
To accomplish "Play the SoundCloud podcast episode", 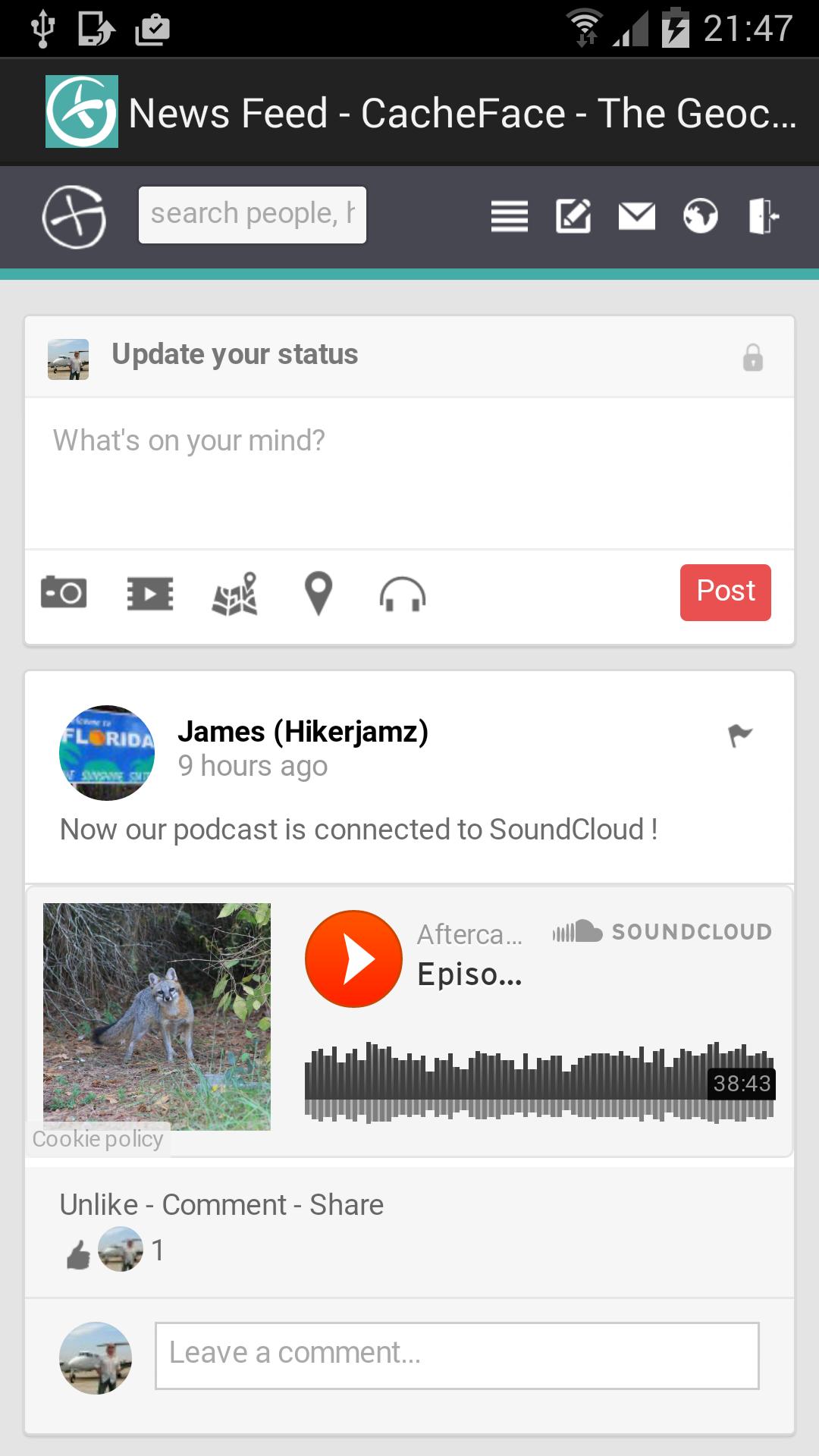I will pos(353,959).
